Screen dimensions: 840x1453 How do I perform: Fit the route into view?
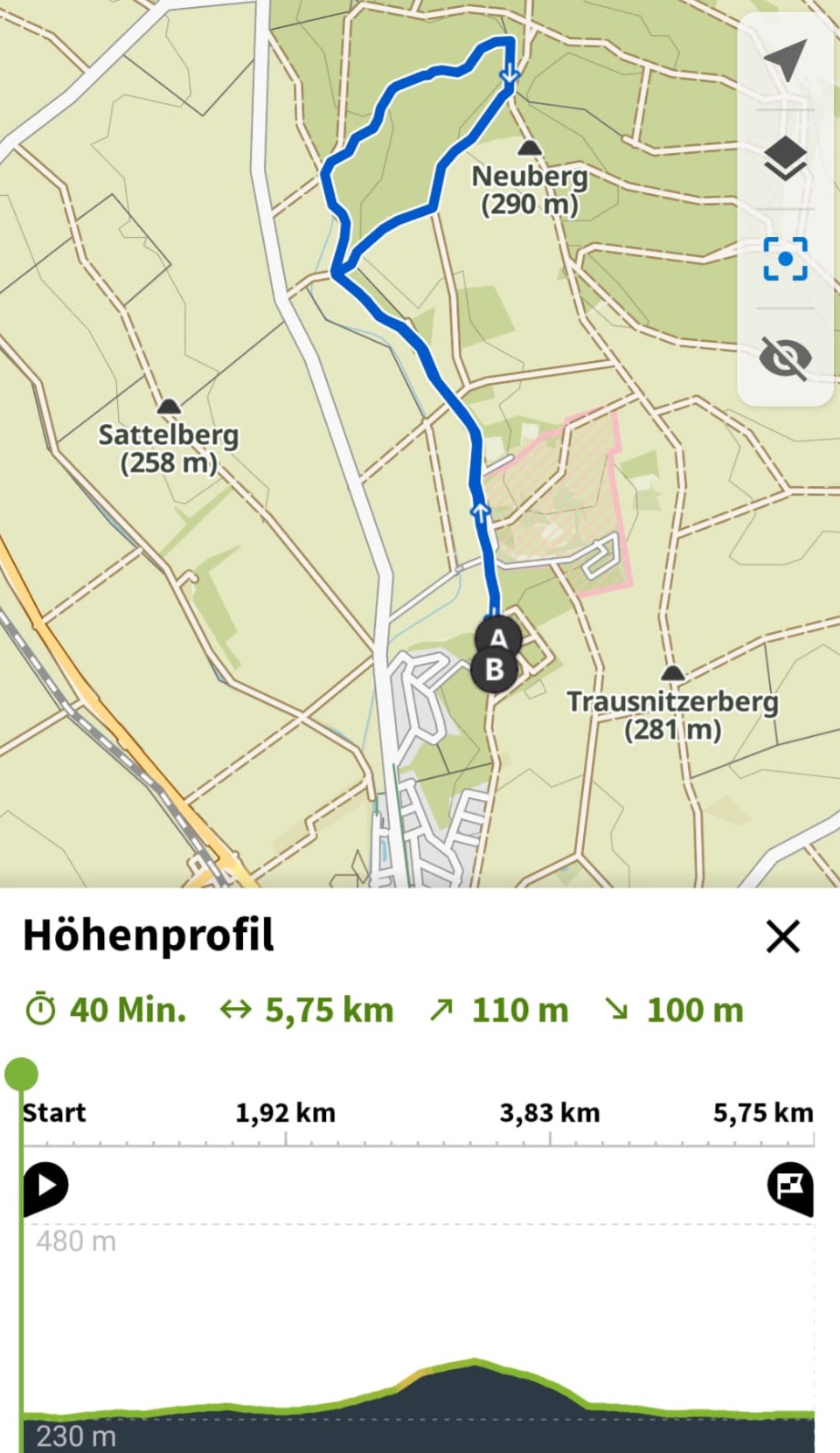click(x=784, y=259)
